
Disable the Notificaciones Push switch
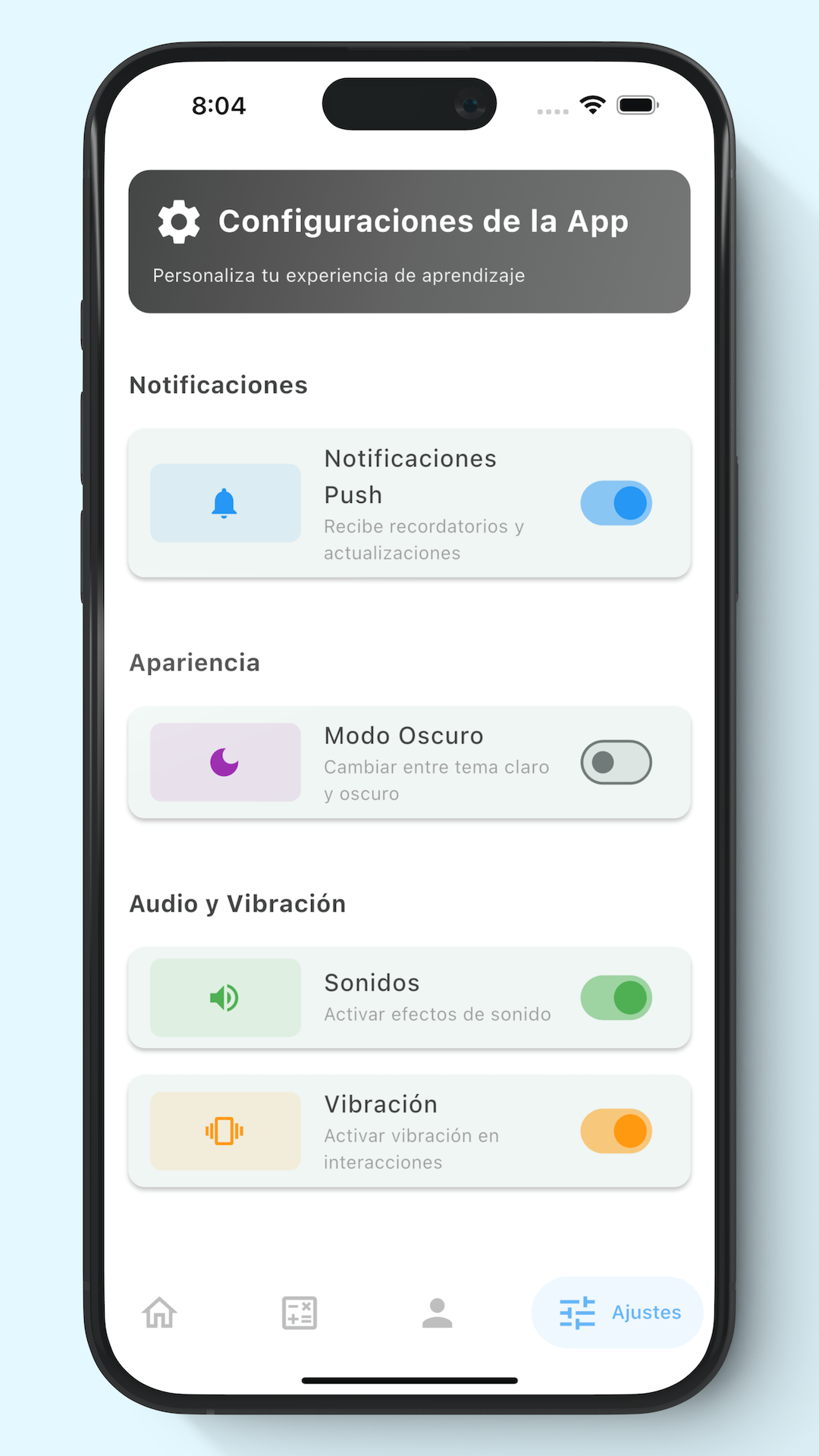[616, 503]
